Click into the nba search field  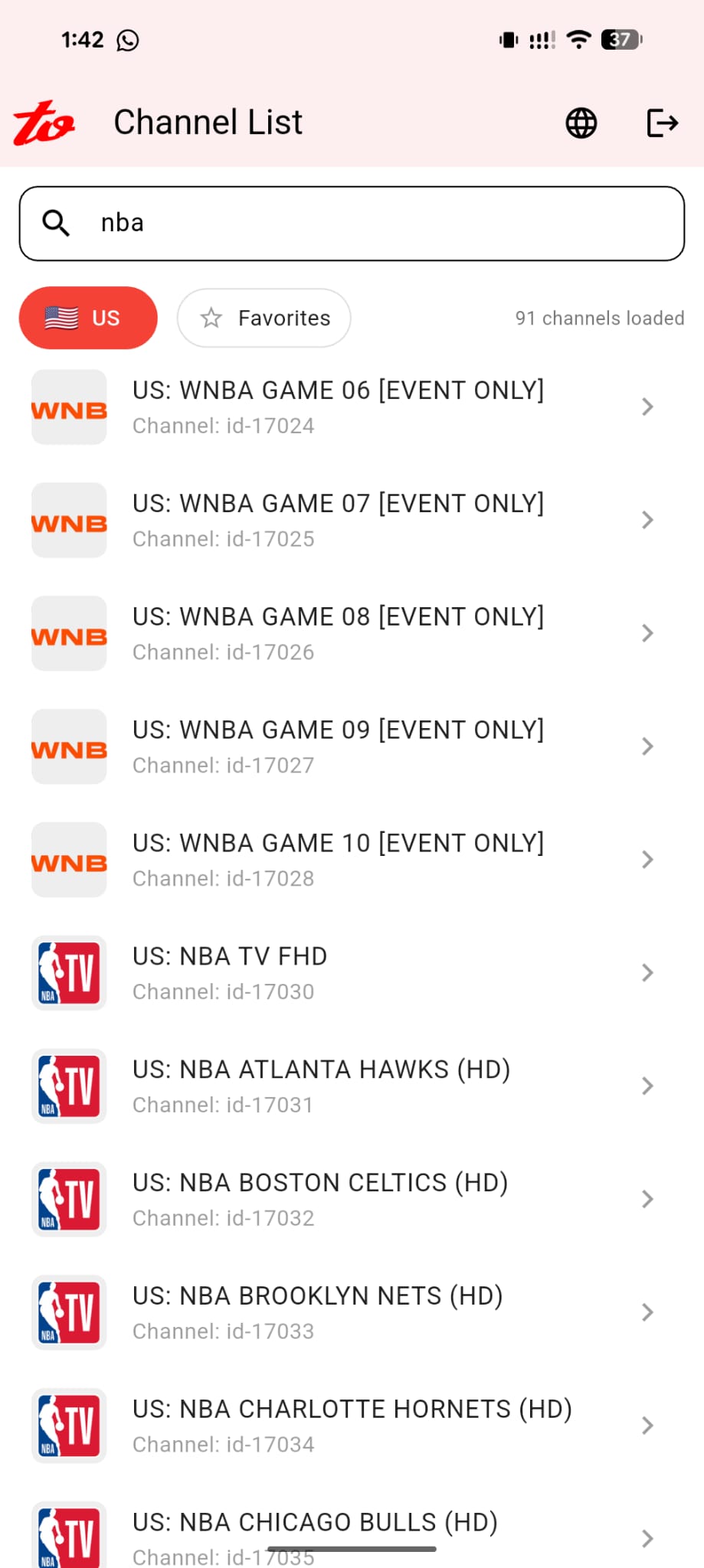tap(352, 223)
